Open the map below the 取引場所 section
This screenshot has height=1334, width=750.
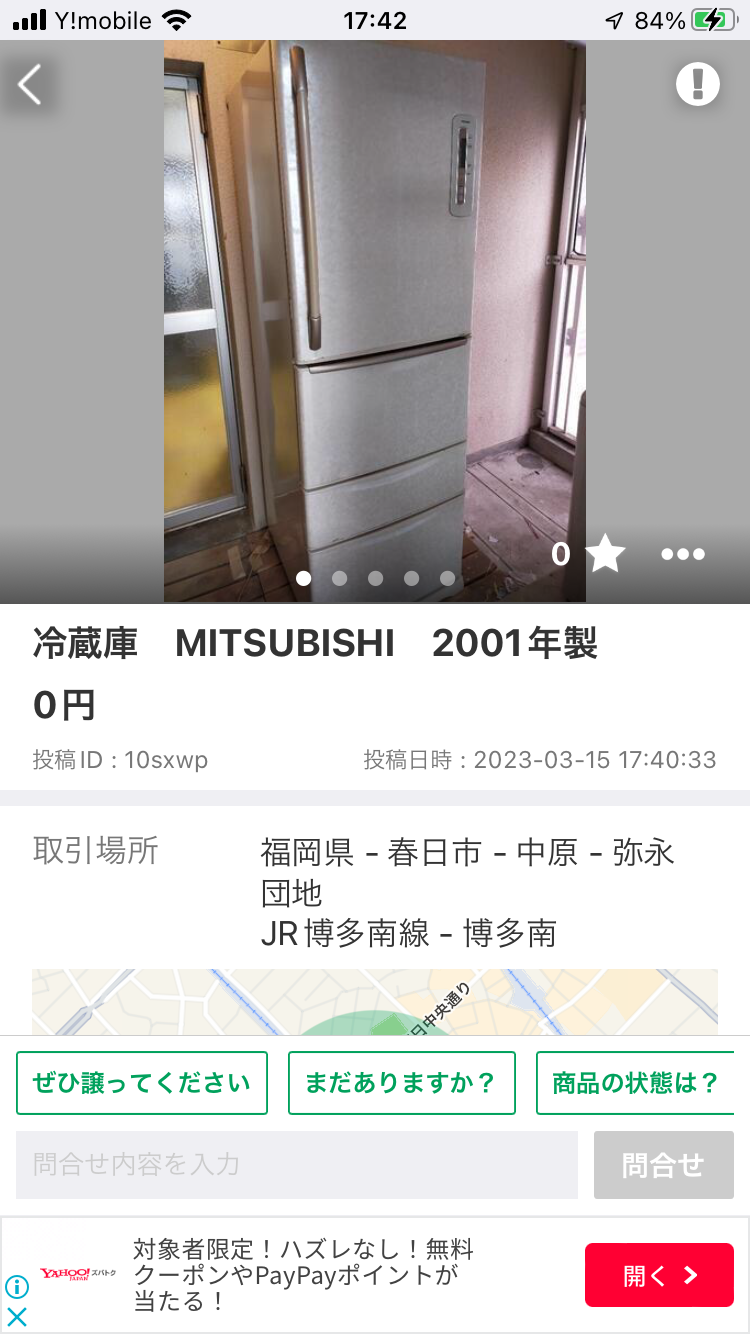click(x=375, y=1000)
